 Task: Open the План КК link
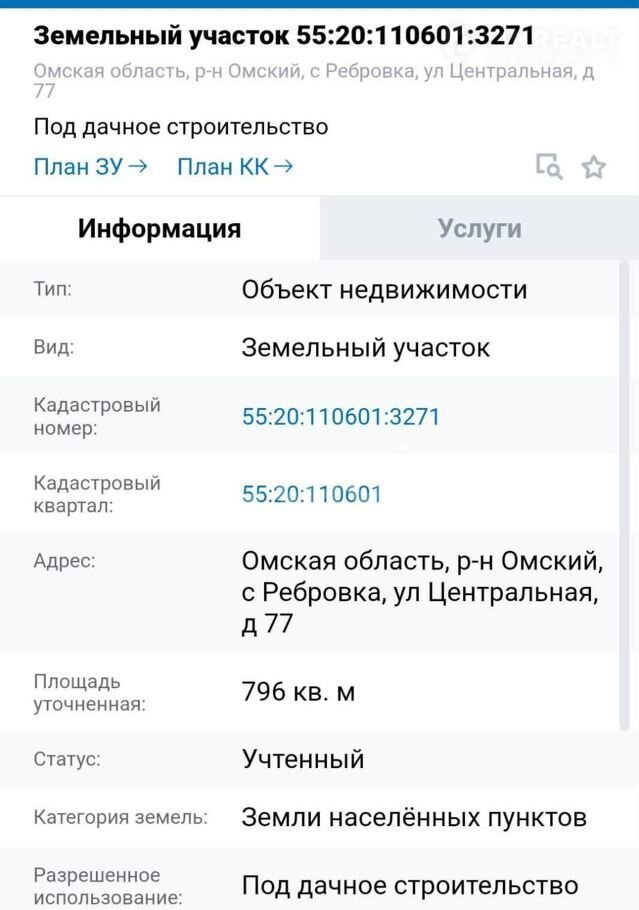234,167
